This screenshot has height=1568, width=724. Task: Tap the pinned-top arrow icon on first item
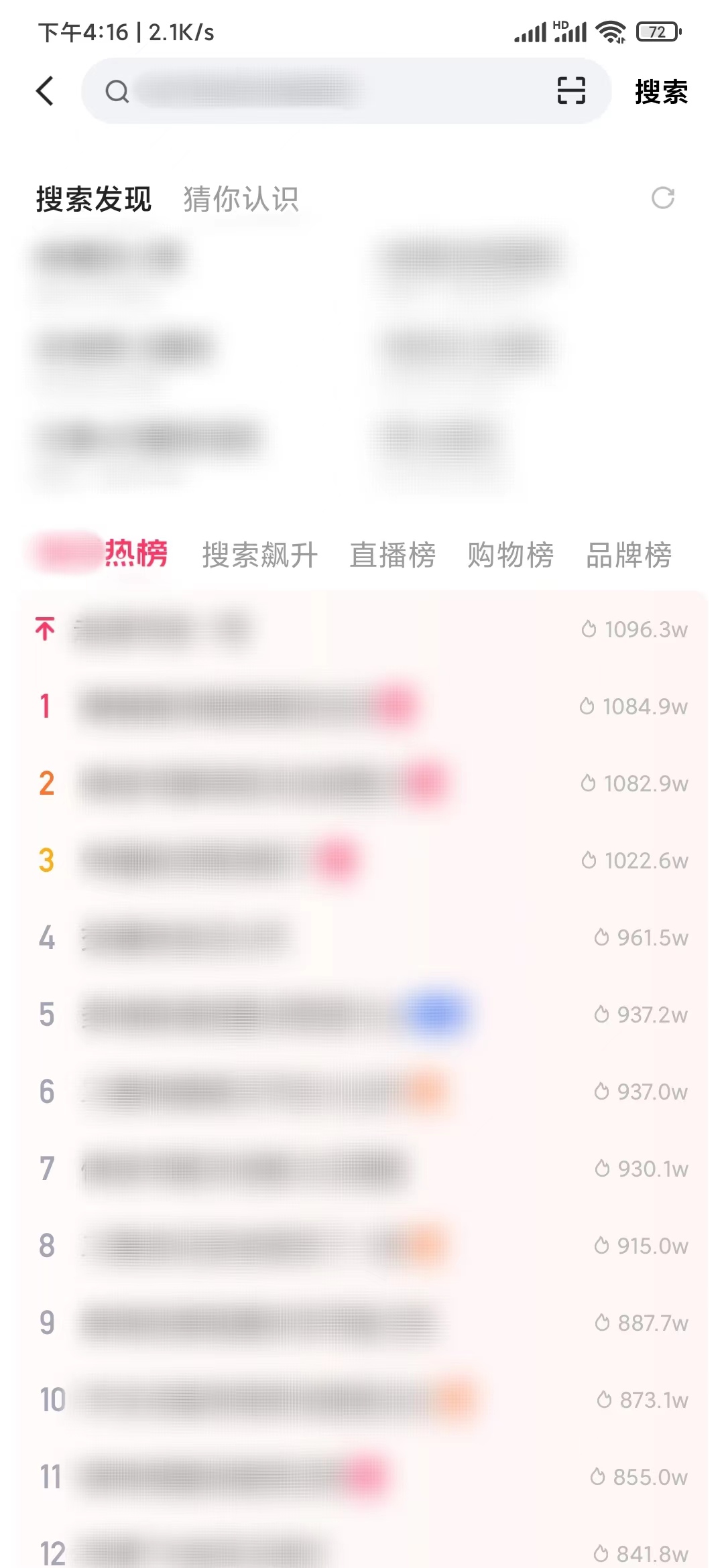point(44,629)
